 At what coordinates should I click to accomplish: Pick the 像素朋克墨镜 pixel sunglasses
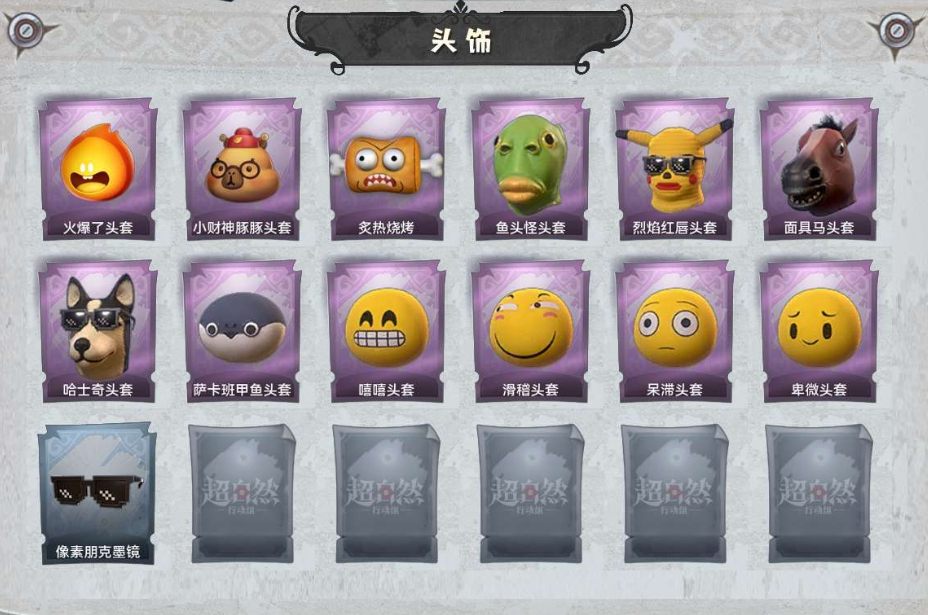[x=97, y=493]
